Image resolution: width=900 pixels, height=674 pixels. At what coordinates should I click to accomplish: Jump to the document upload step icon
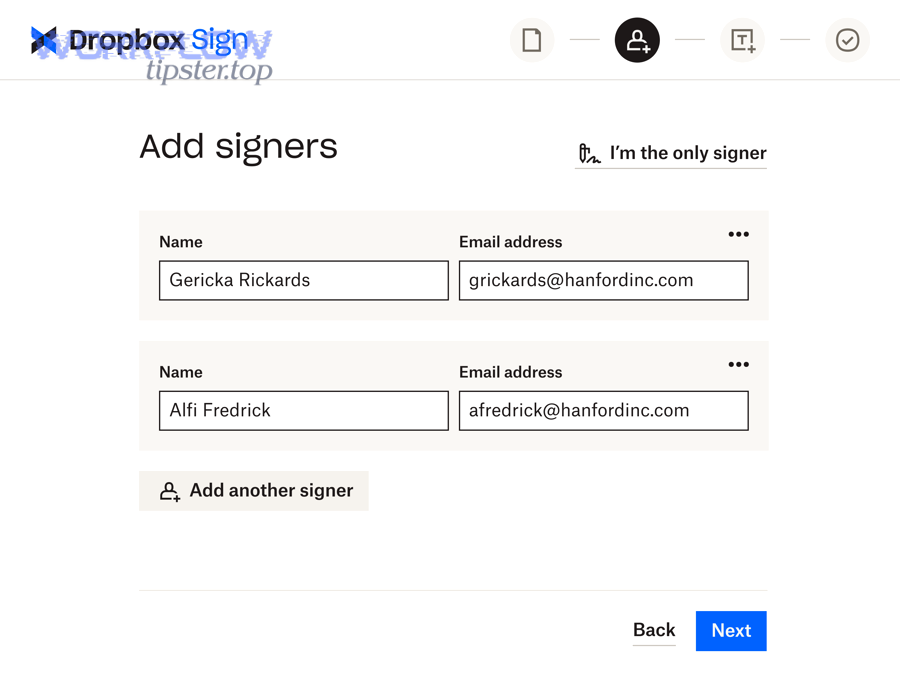point(532,40)
